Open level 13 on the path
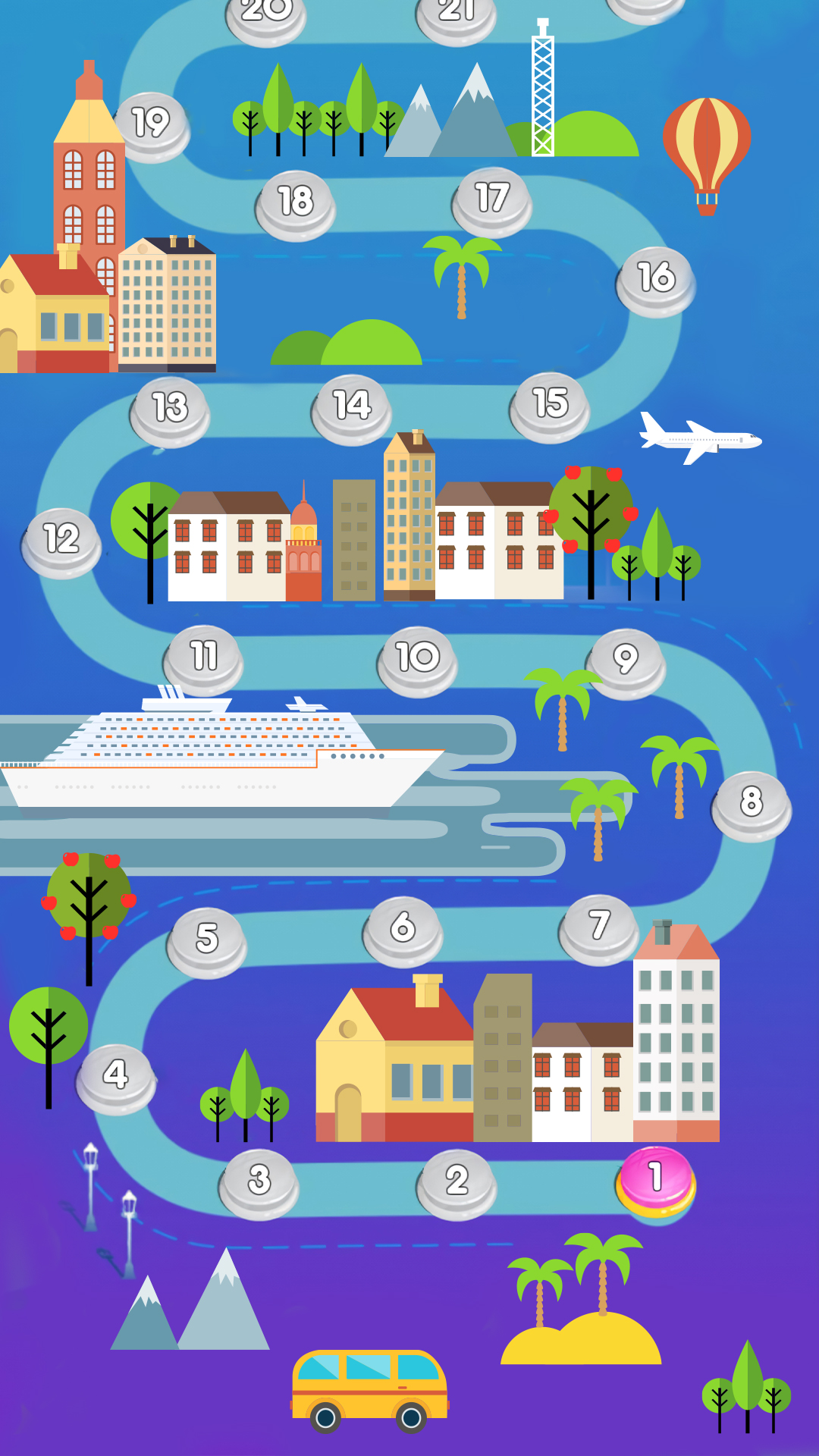The height and width of the screenshot is (1456, 819). click(170, 409)
